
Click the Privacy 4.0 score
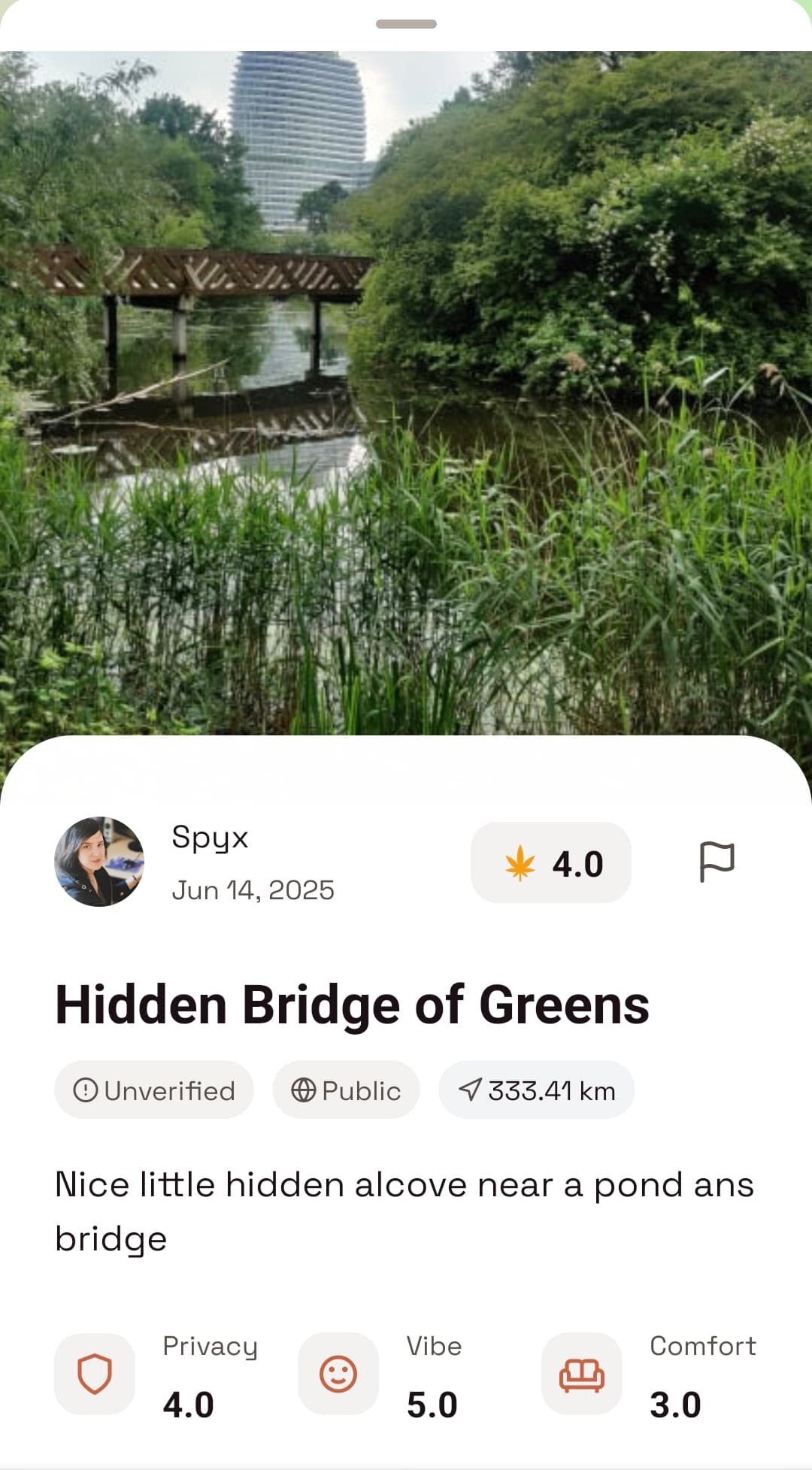click(188, 1420)
